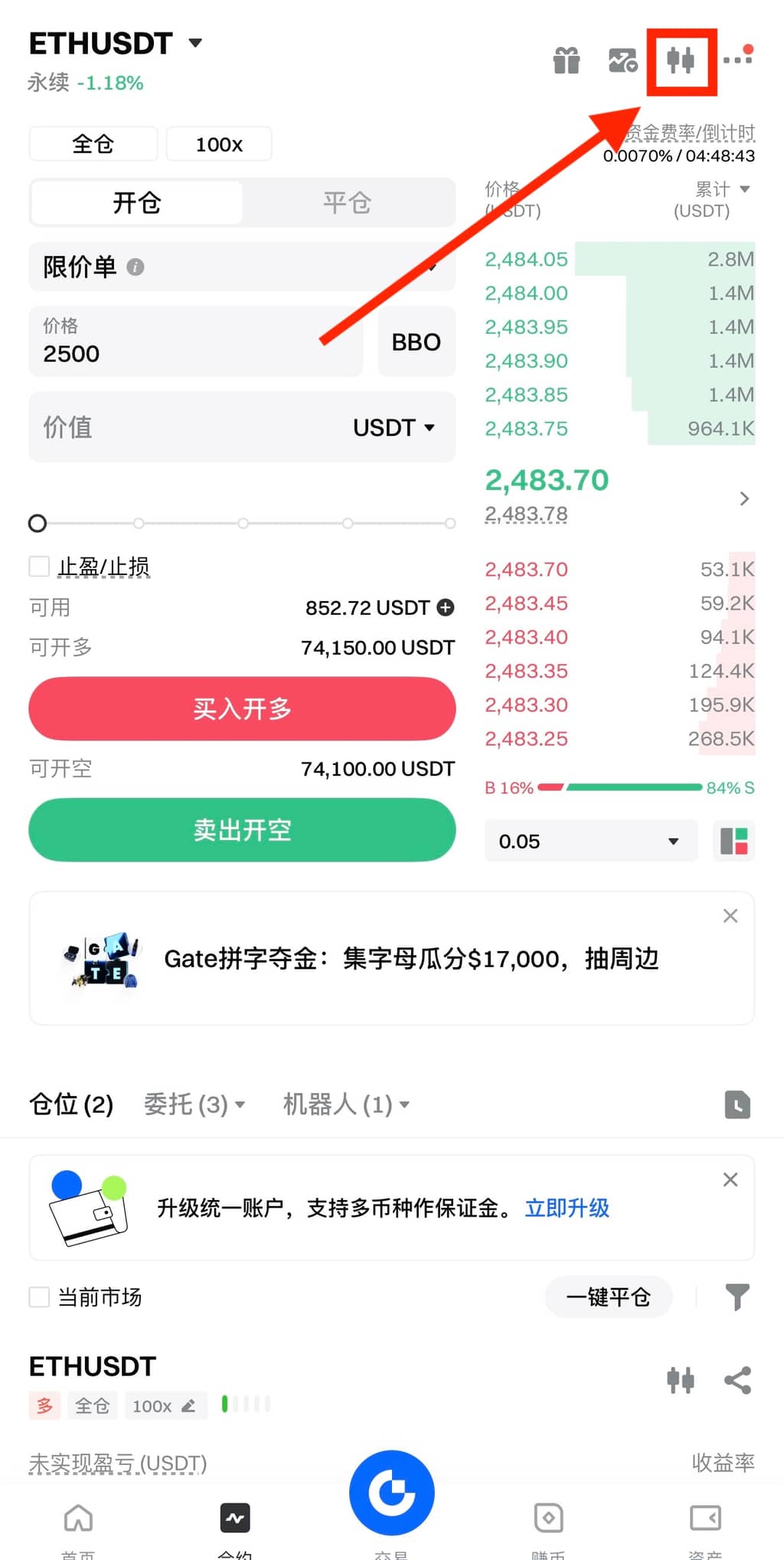Follow the 立即升级 upgrade link
Screen dimensions: 784x1560
[567, 1208]
